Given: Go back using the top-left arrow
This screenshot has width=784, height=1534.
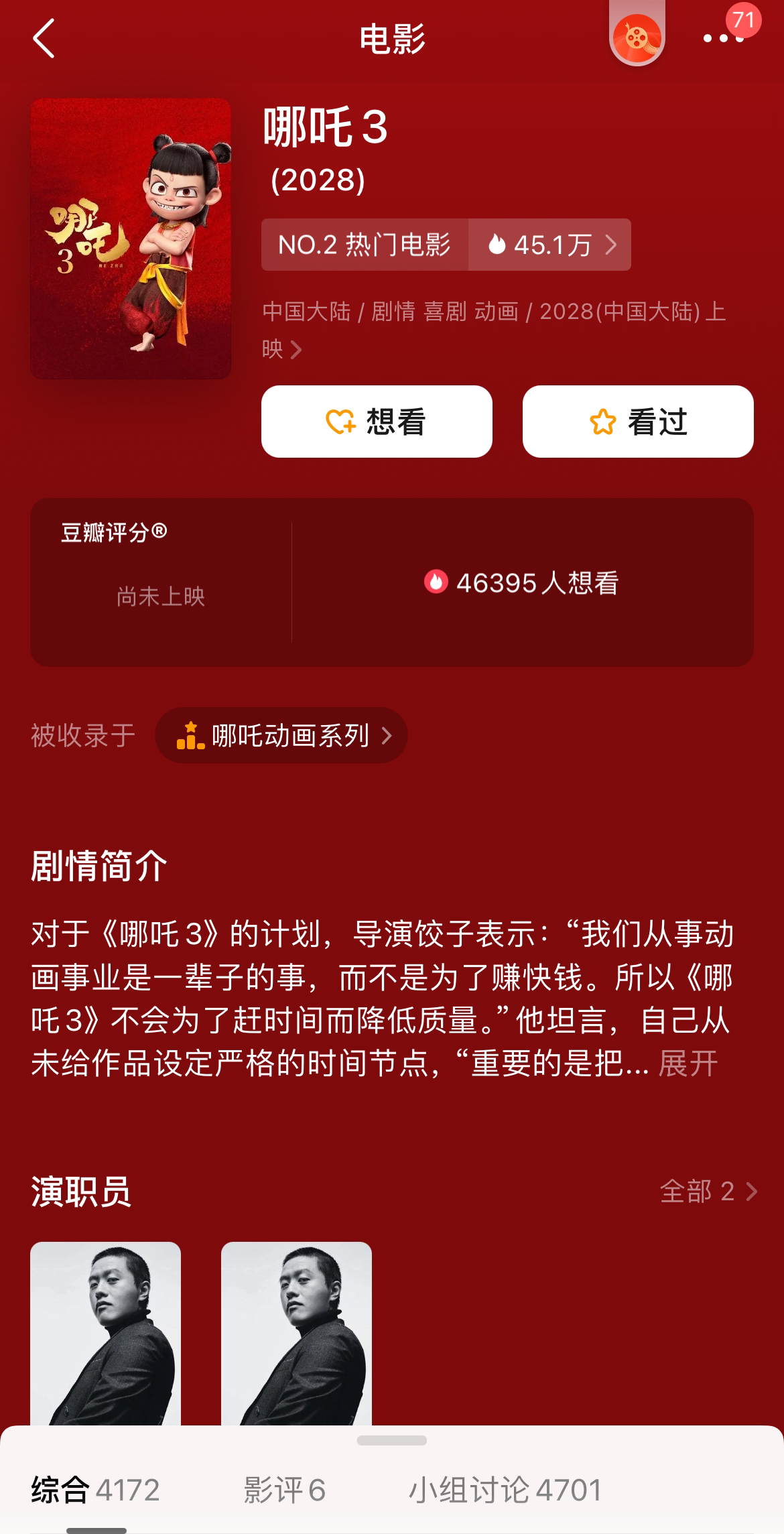Looking at the screenshot, I should (44, 39).
